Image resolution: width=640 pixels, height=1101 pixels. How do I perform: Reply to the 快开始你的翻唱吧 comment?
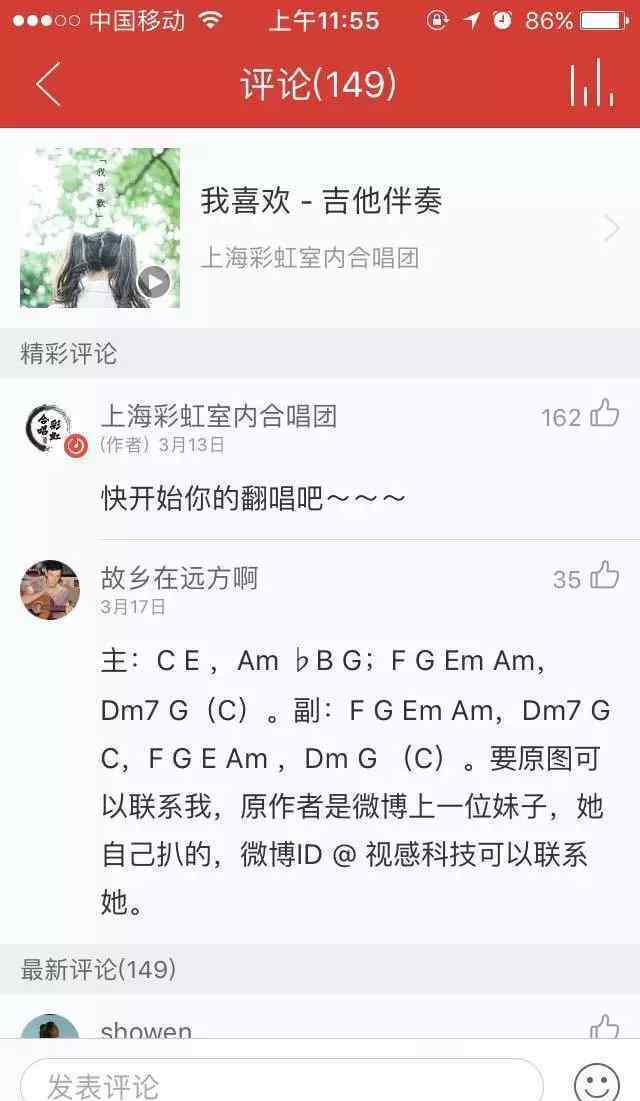click(x=254, y=497)
